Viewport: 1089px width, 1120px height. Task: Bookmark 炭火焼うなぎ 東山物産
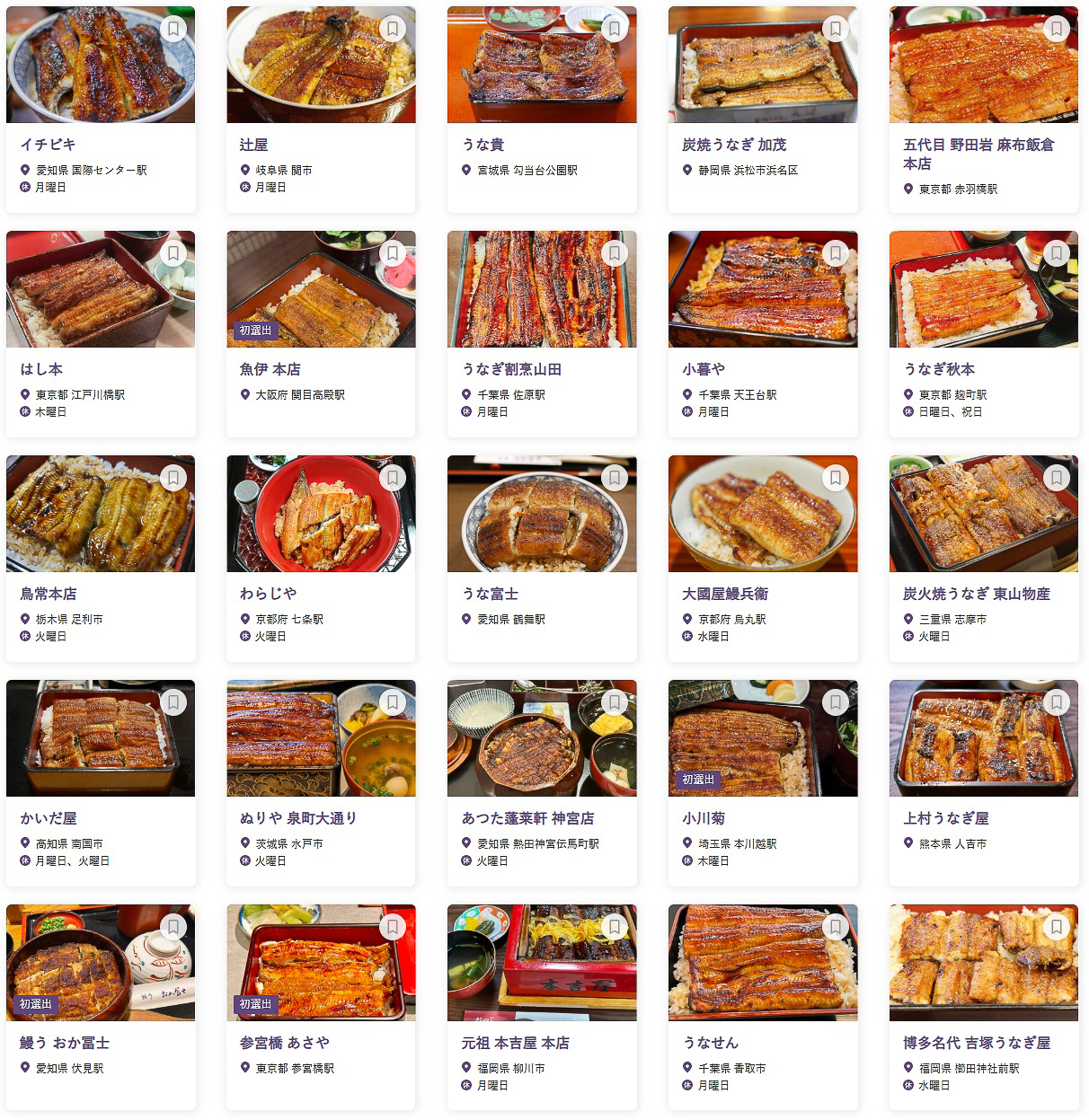click(1056, 478)
